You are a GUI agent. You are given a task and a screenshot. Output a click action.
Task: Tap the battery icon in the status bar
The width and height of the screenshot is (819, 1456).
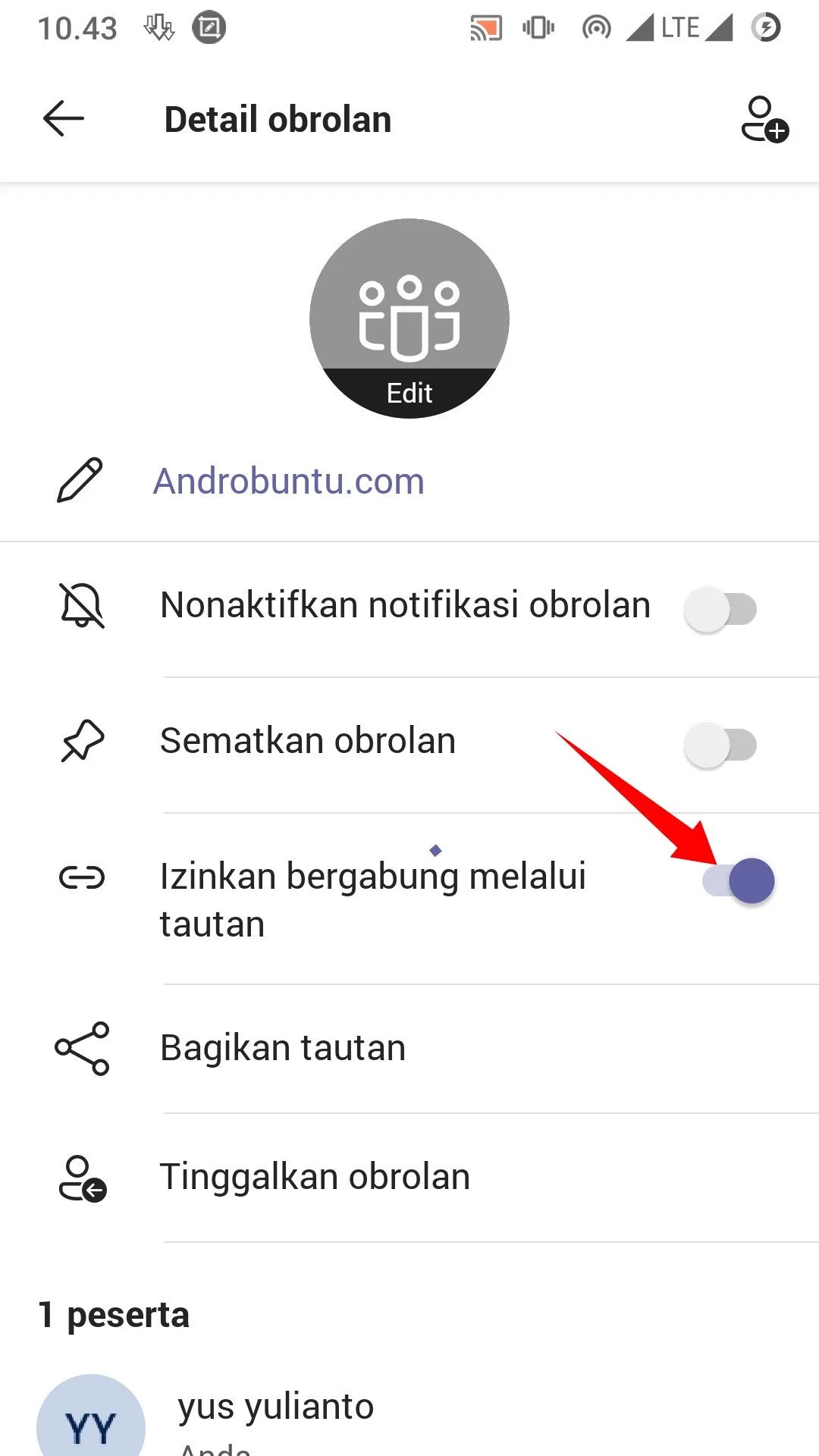(x=767, y=27)
